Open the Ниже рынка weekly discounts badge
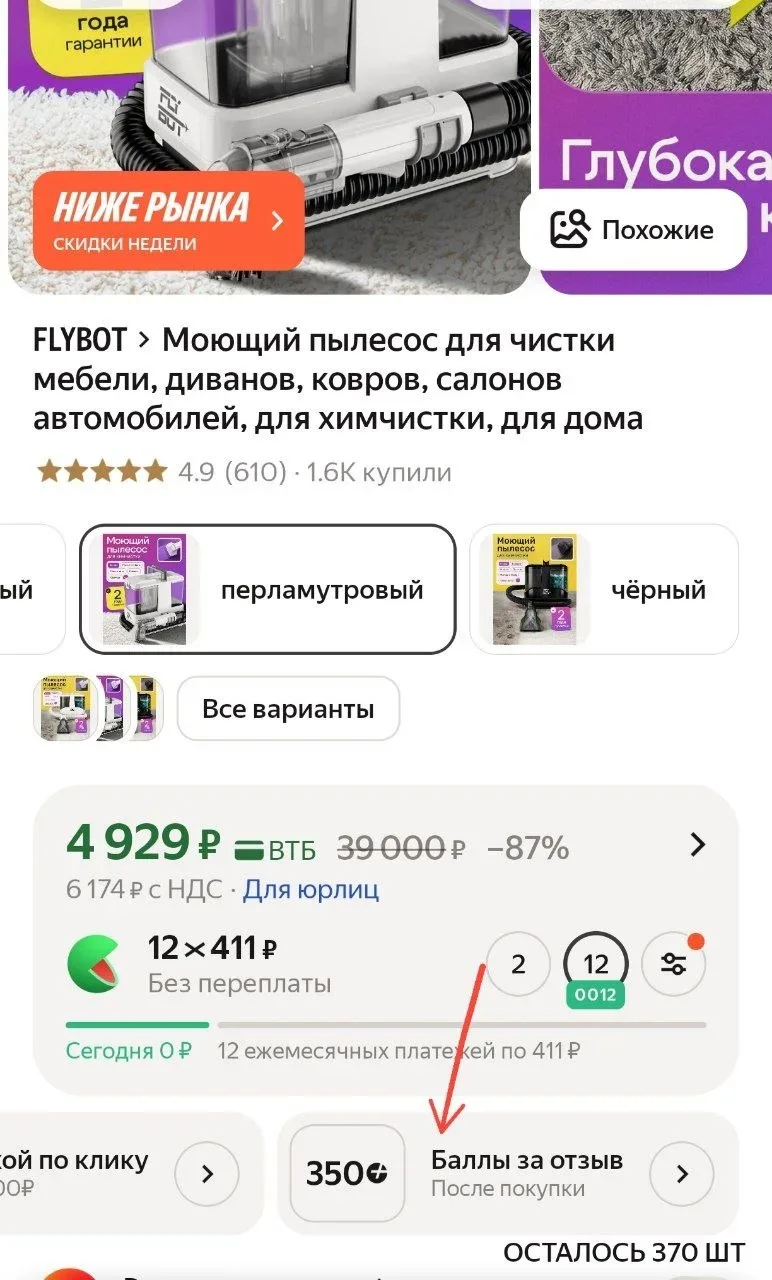 168,221
